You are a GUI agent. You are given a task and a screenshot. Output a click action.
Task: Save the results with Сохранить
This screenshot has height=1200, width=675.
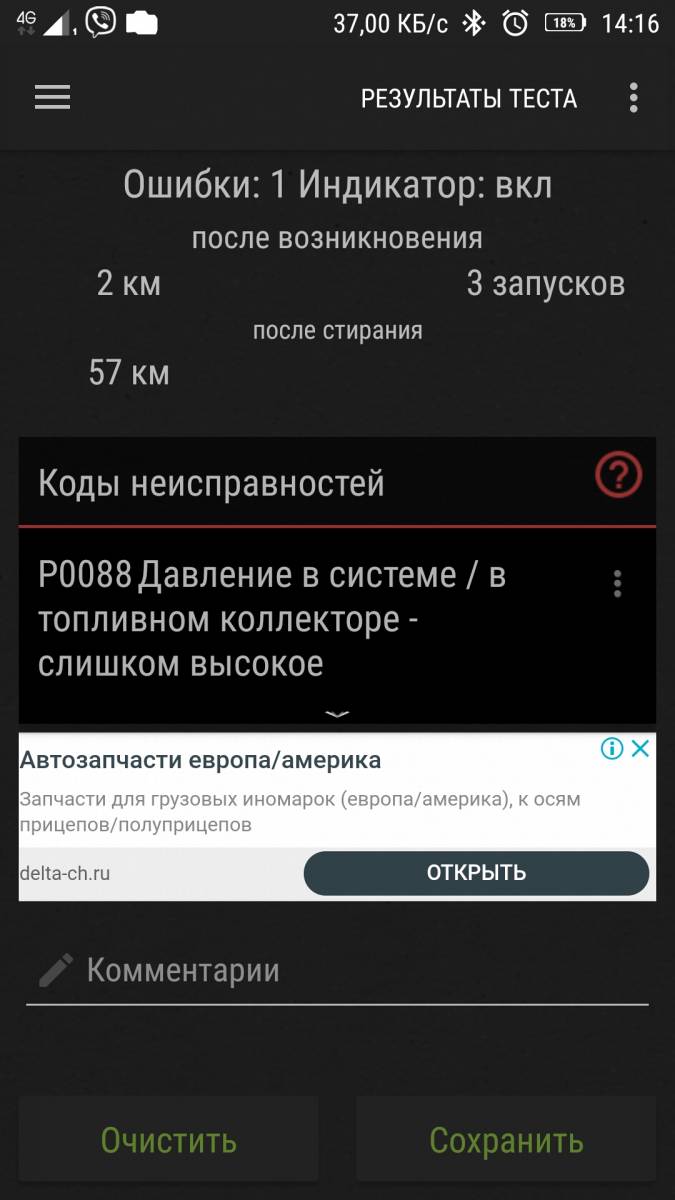click(x=506, y=1141)
